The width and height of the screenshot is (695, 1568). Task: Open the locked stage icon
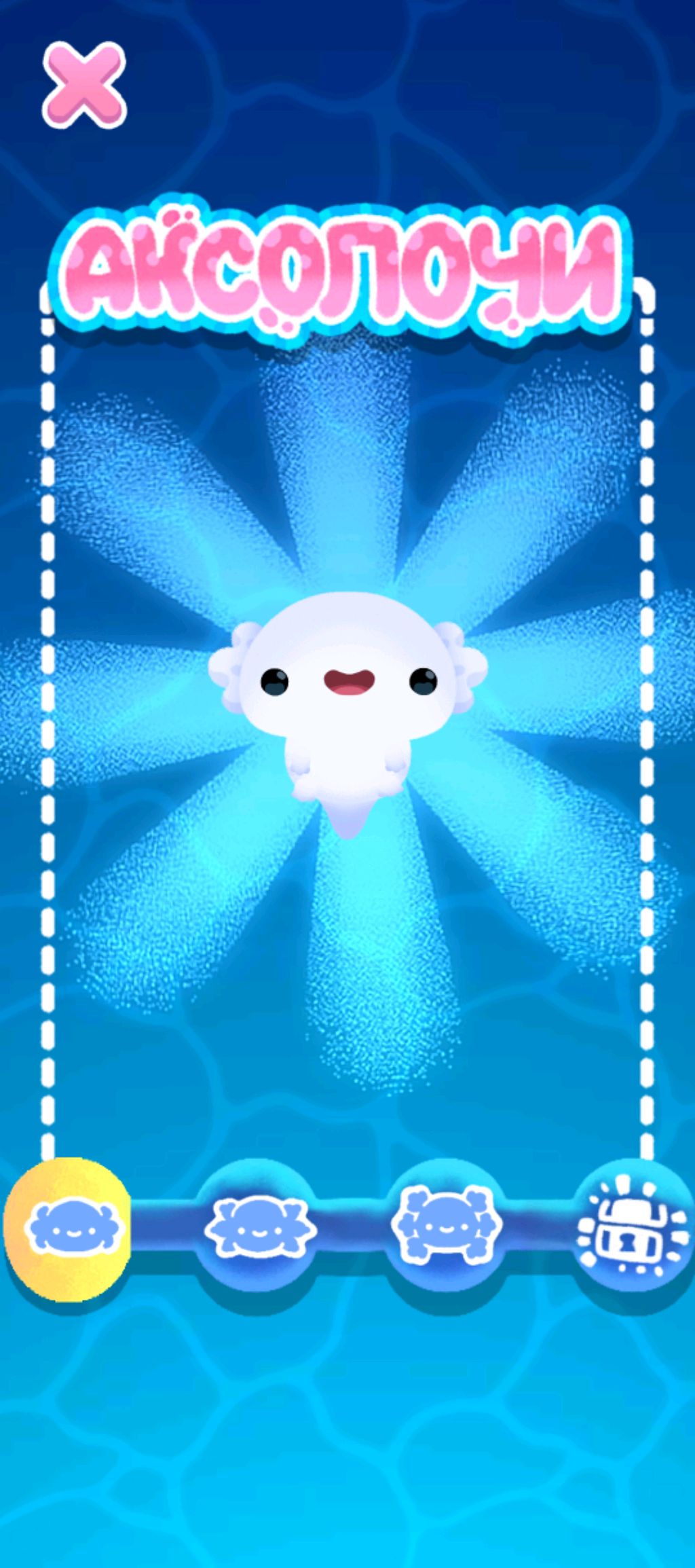[x=631, y=1226]
